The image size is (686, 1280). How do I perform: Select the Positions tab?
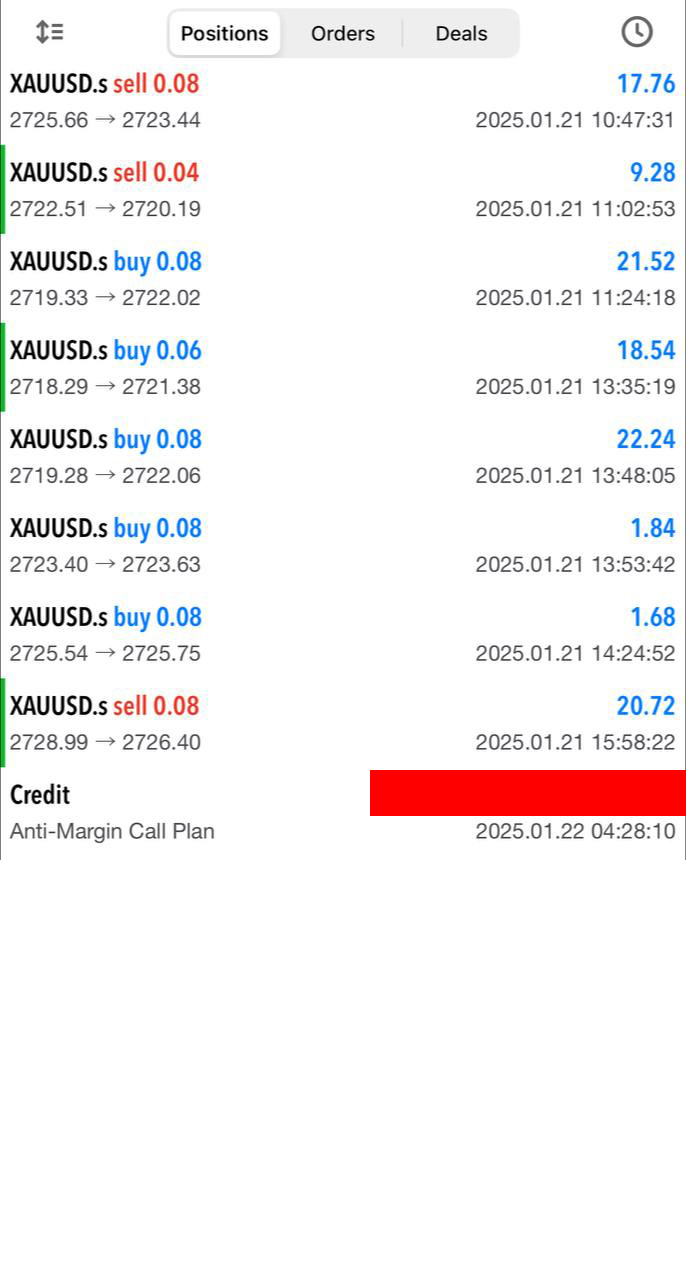click(x=224, y=33)
